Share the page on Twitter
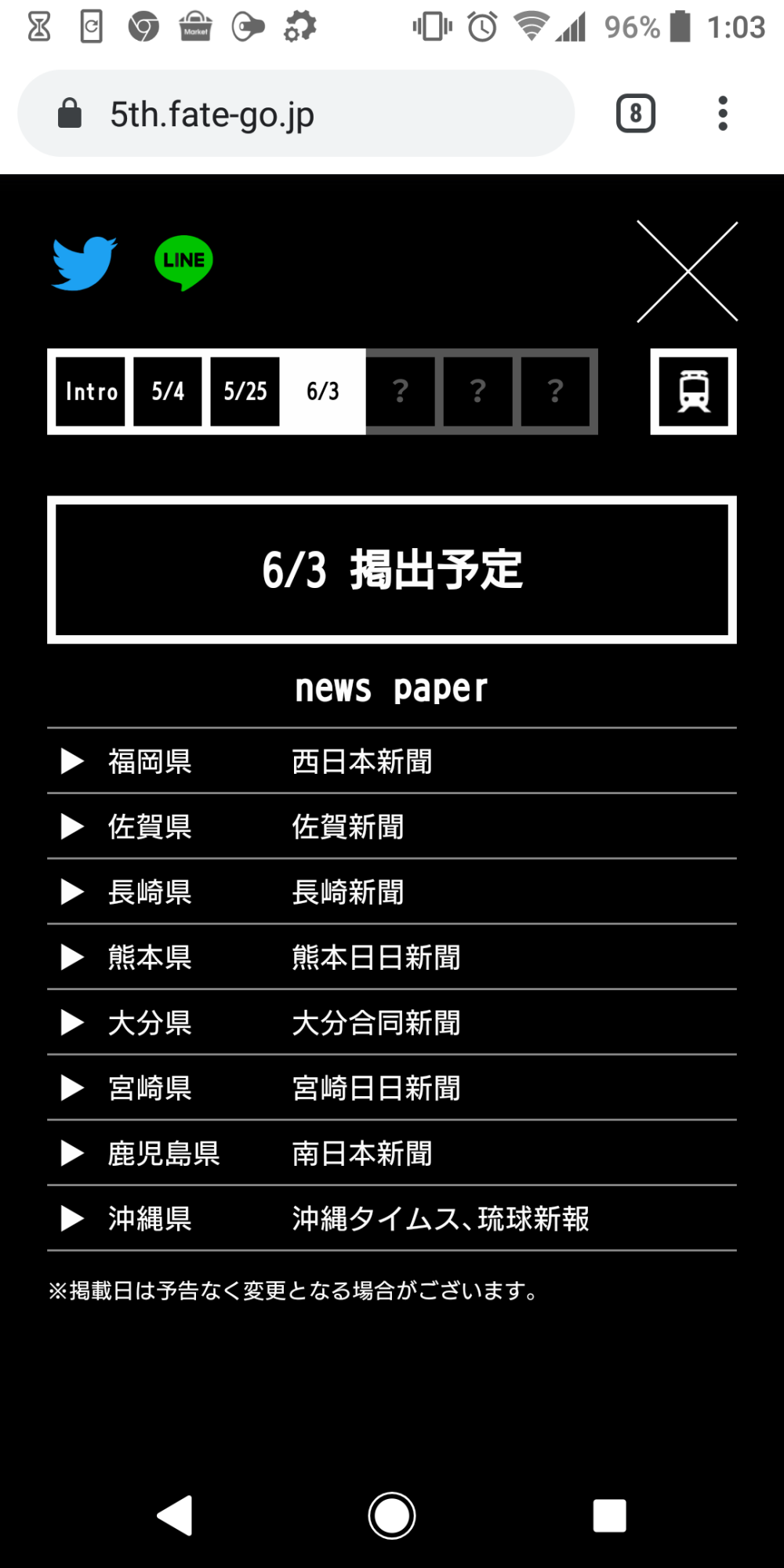784x1568 pixels. 84,263
